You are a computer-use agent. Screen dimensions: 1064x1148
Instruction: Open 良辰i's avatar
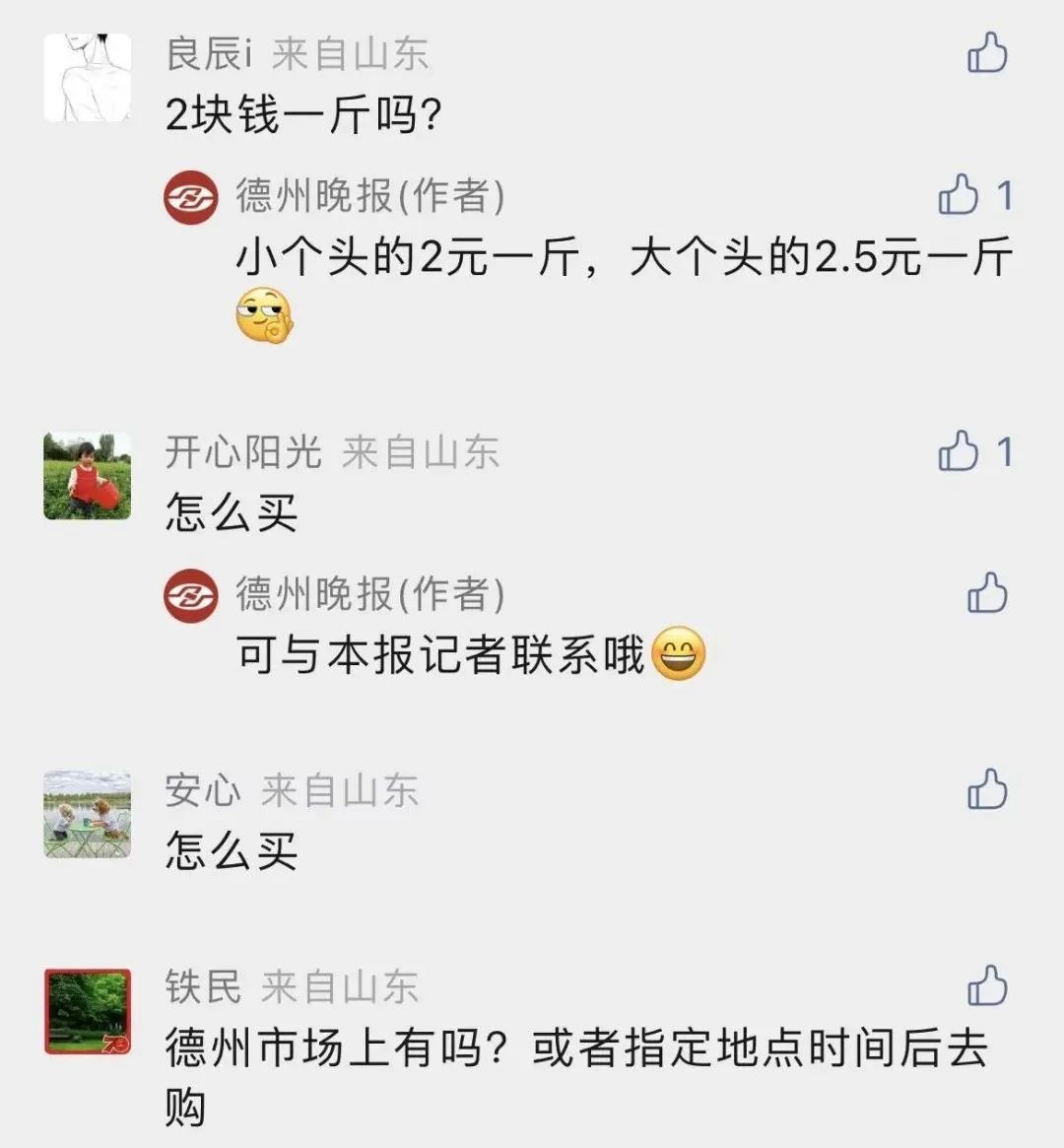87,78
